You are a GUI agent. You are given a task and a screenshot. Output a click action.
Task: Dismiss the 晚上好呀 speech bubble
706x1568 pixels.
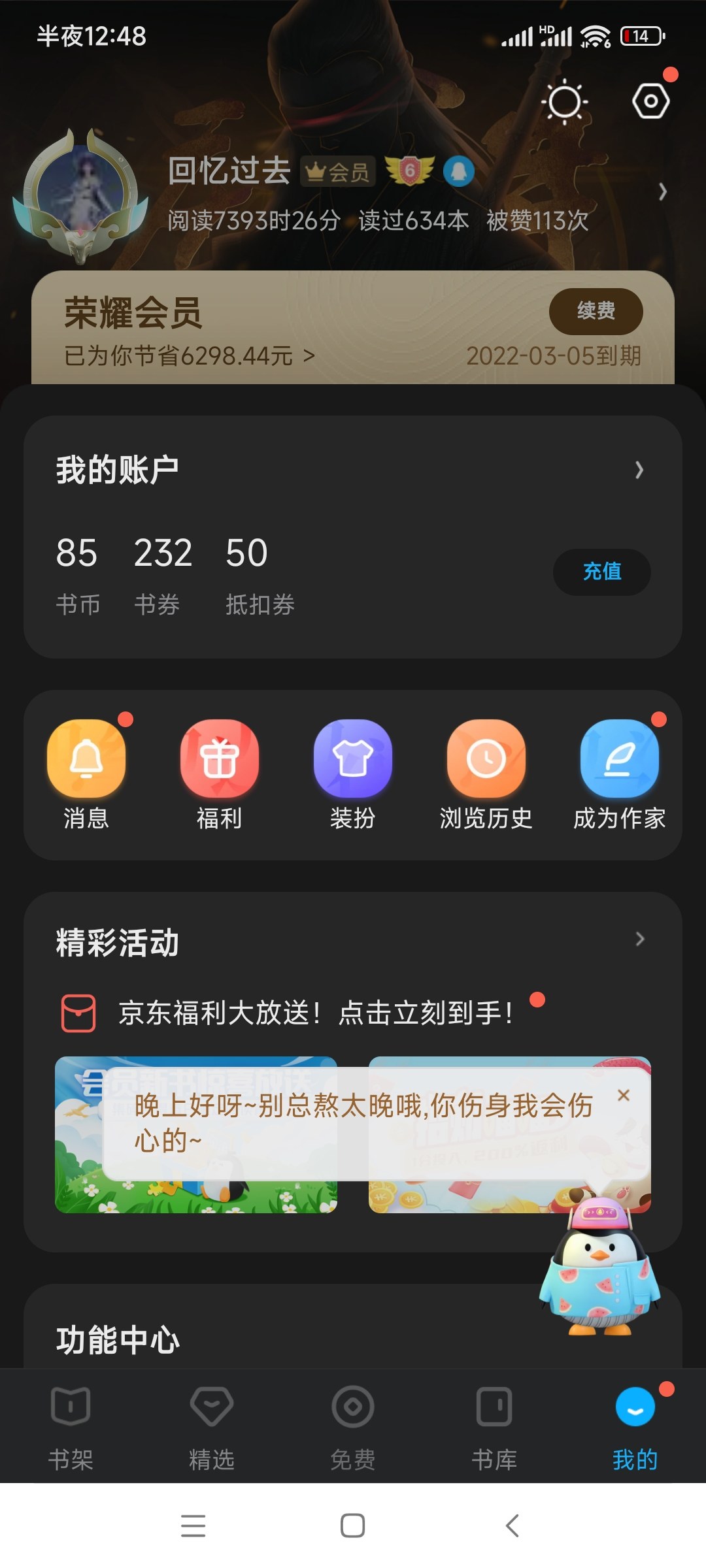[x=624, y=1095]
